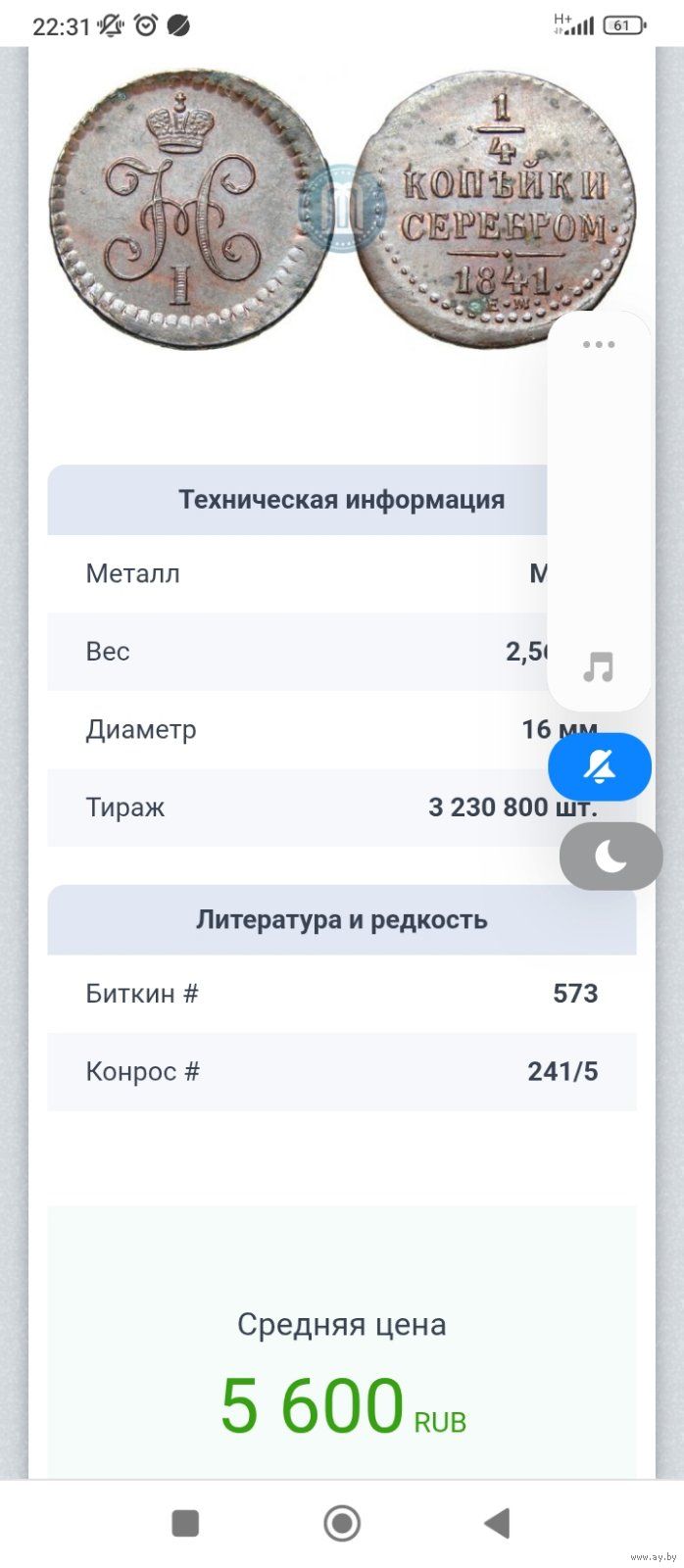Enable do not disturb moon button
The width and height of the screenshot is (684, 1568).
[611, 856]
